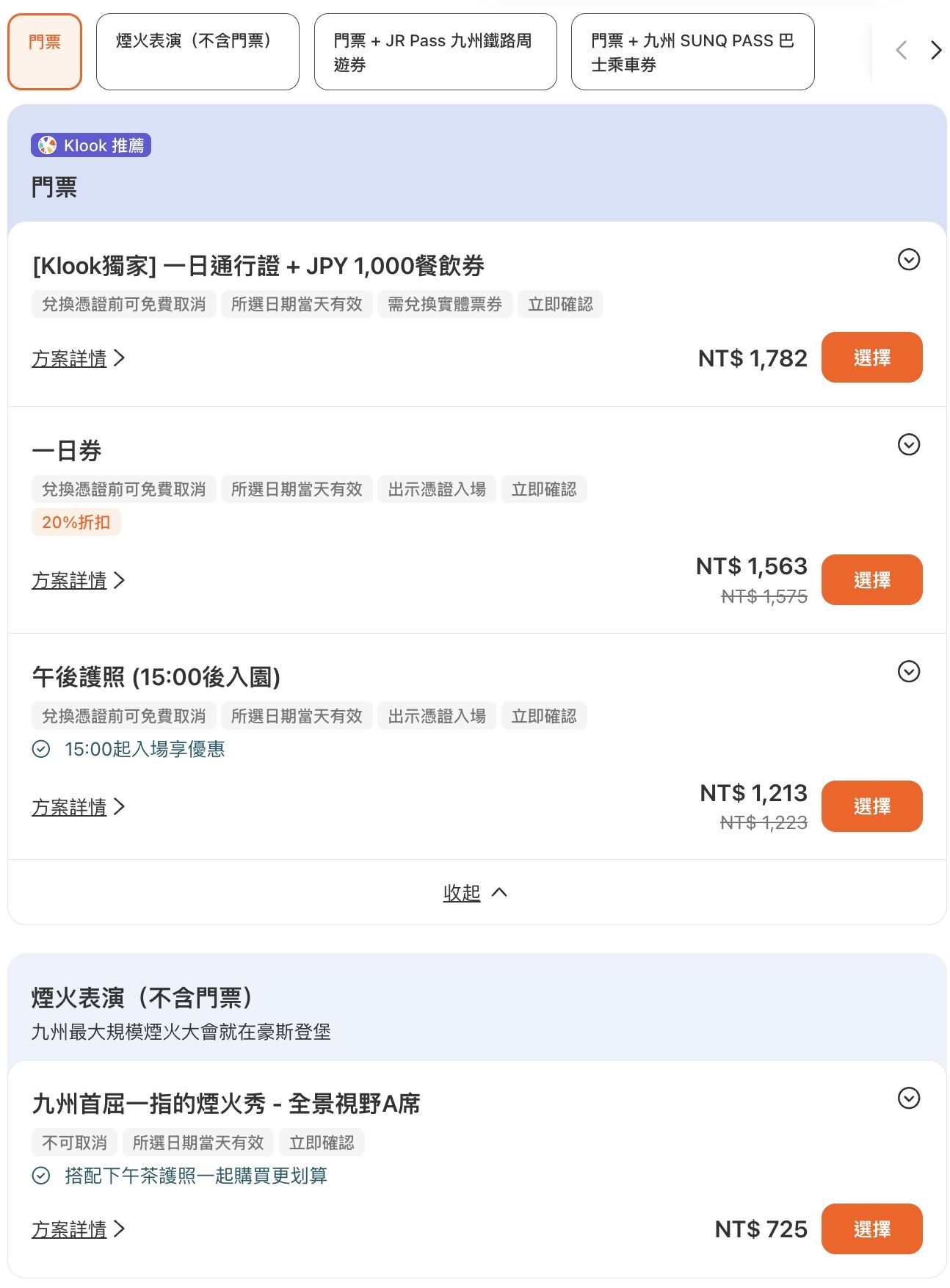Screen dimensions: 950x1288
Task: Click the left carousel arrow
Action: [902, 51]
